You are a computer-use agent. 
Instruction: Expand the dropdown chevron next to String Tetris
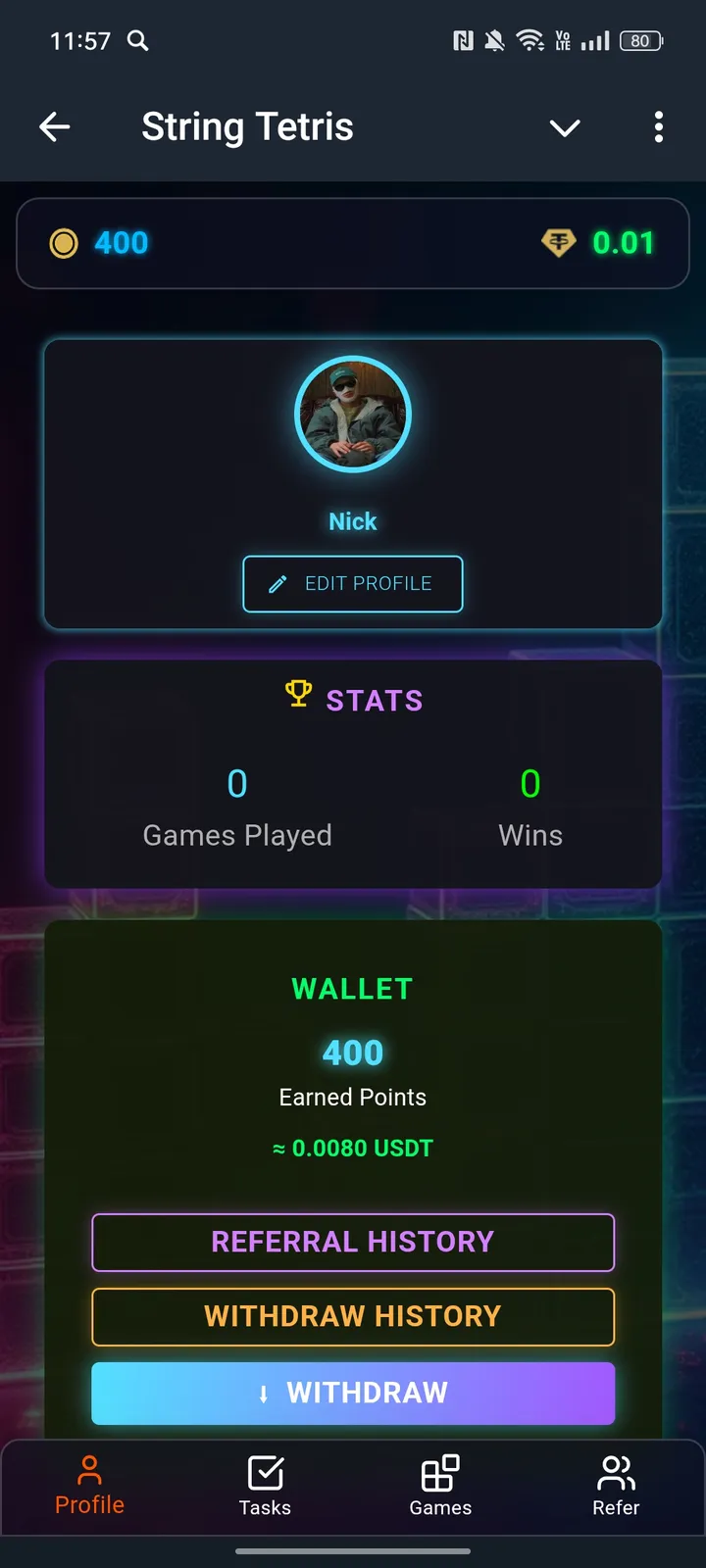[565, 127]
